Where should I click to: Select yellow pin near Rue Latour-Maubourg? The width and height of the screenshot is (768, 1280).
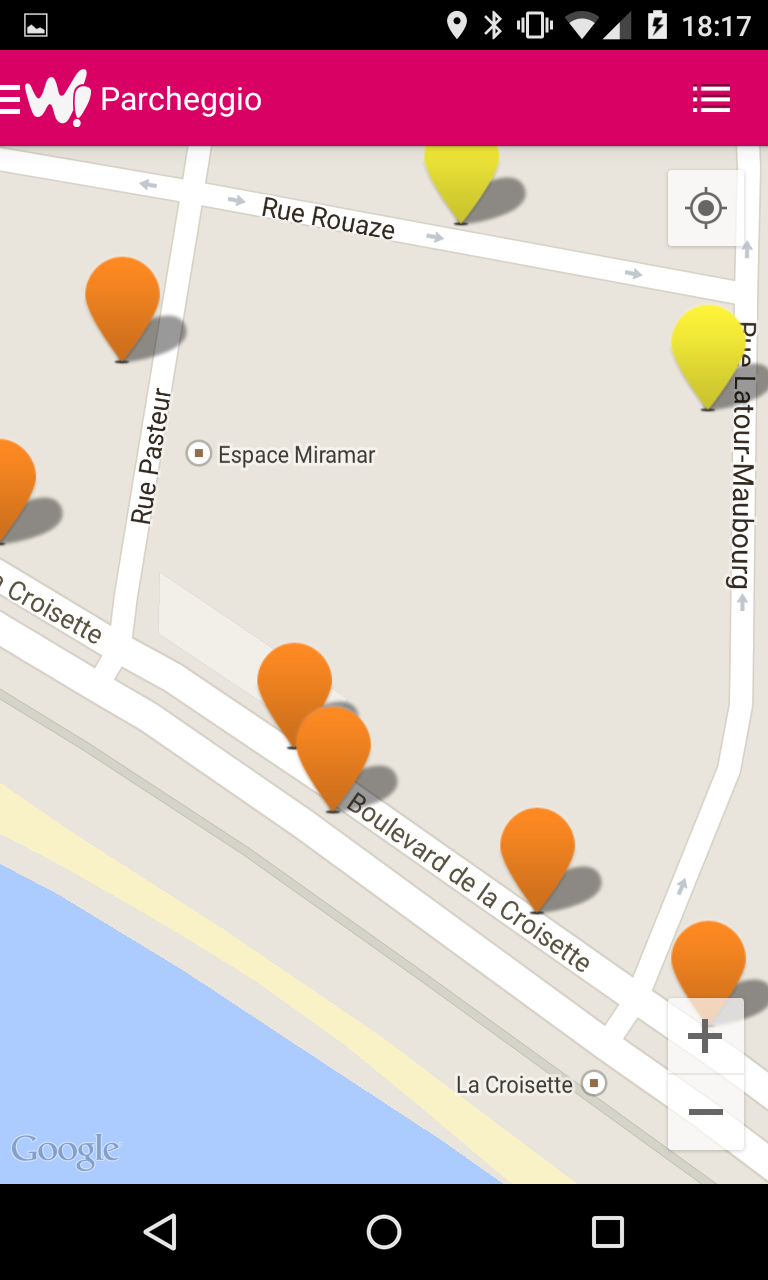pos(707,352)
